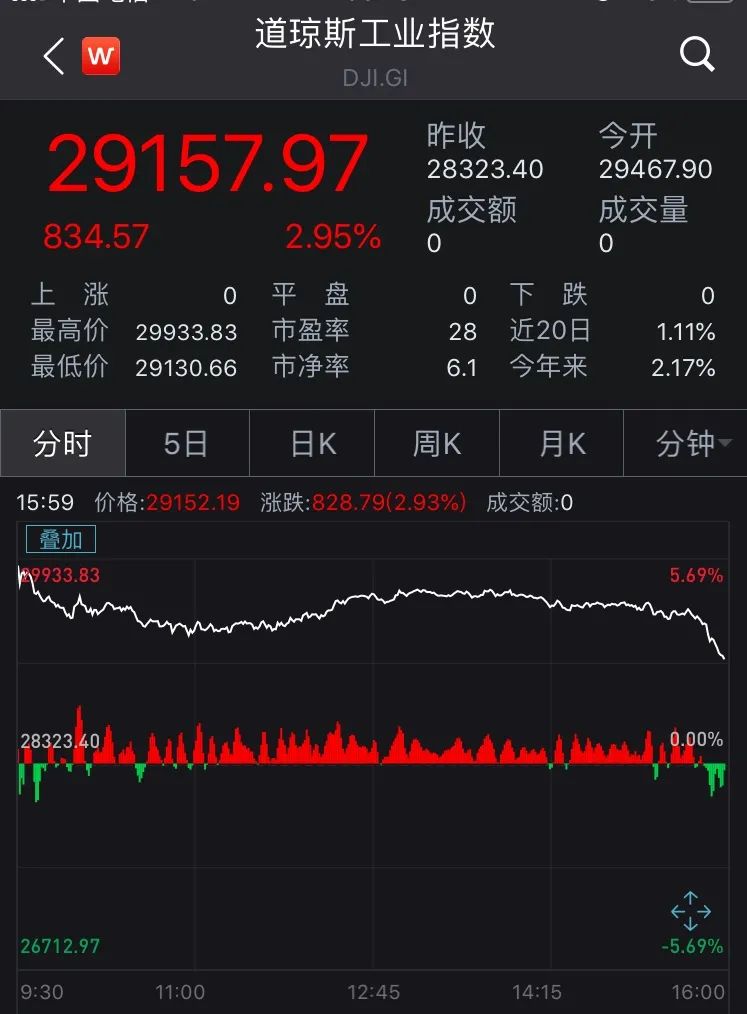Select the 日K chart tab

click(x=312, y=443)
